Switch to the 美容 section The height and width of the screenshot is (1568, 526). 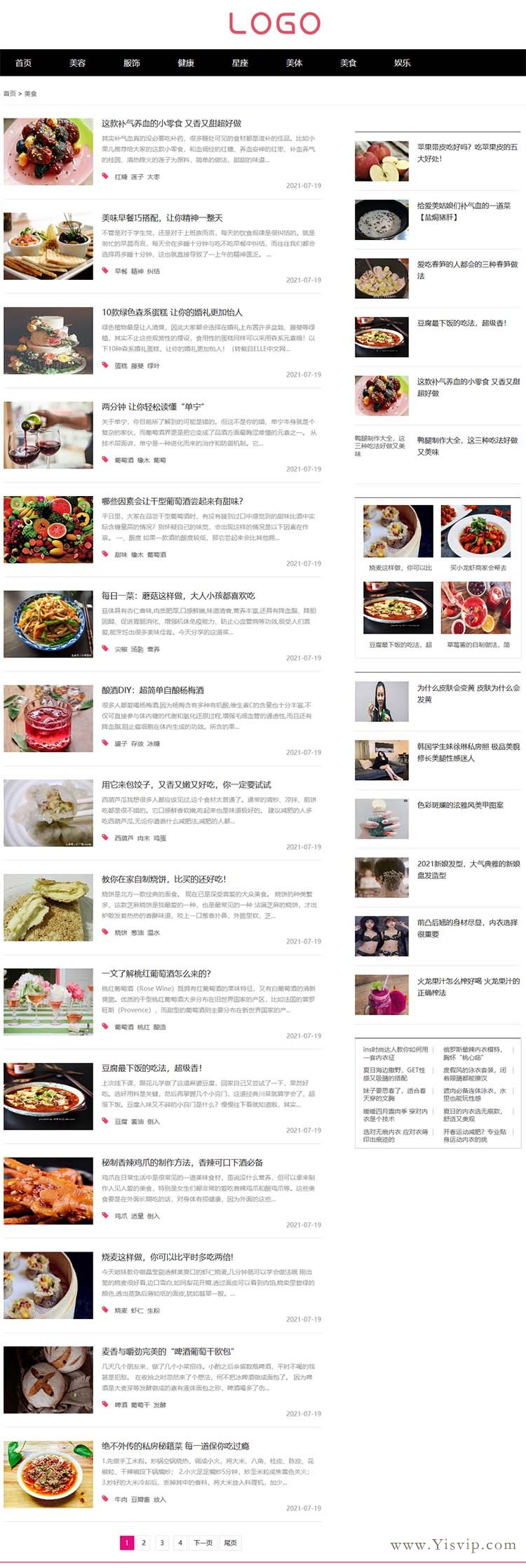coord(77,63)
